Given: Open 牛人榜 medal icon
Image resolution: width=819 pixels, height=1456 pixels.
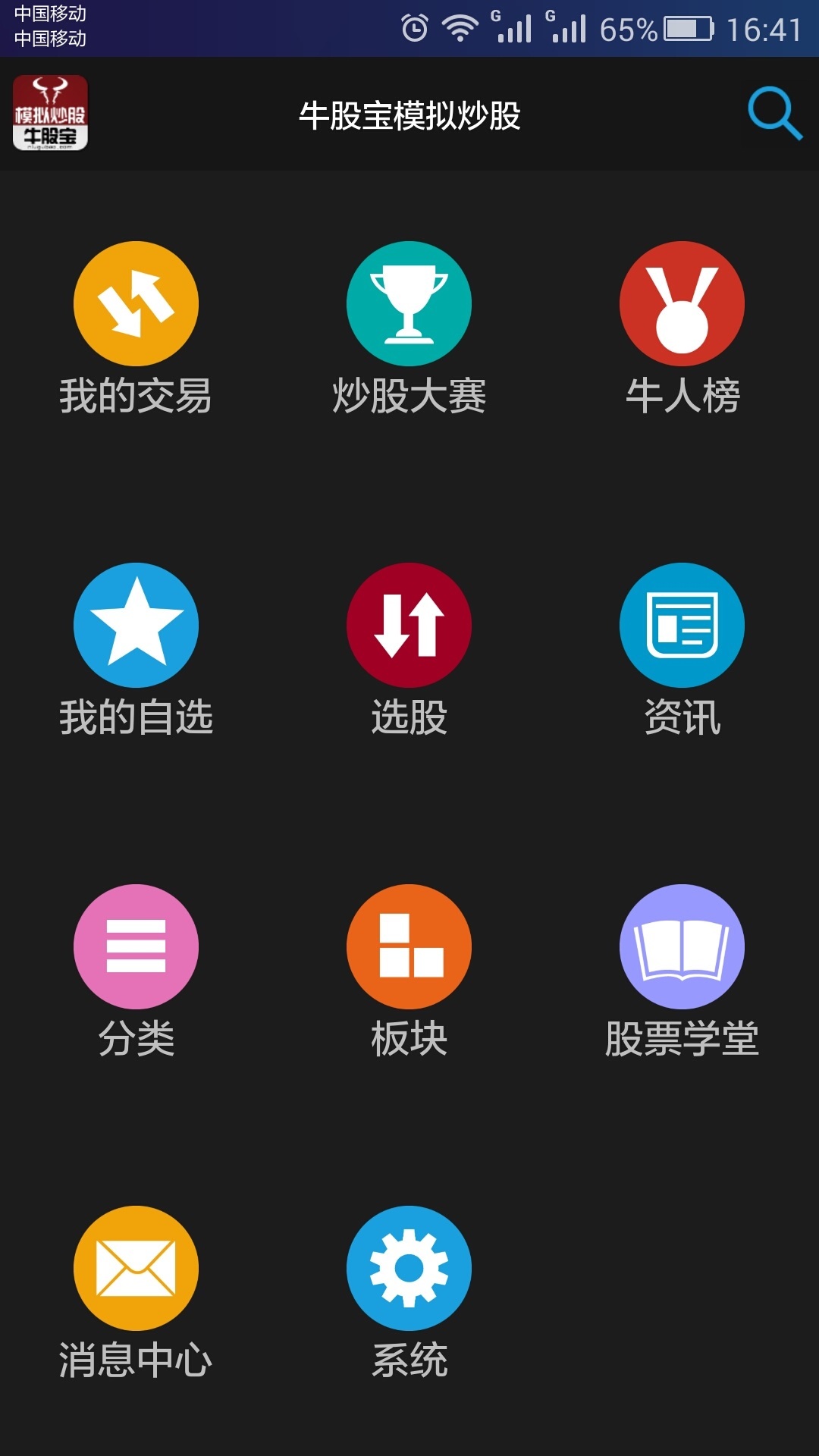Looking at the screenshot, I should point(682,303).
